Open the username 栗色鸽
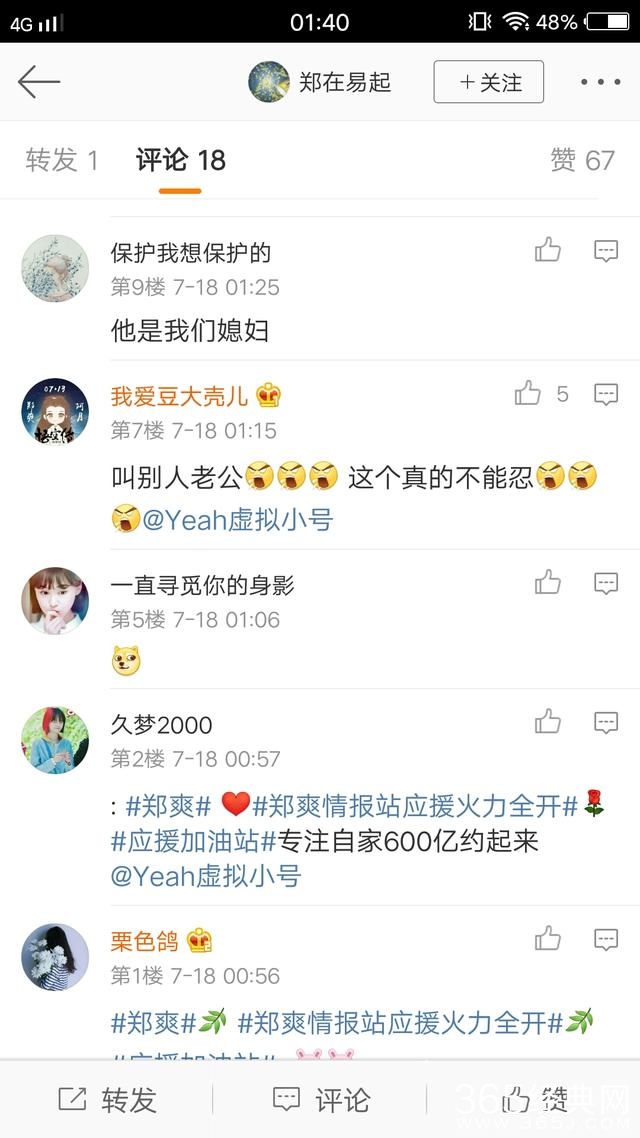This screenshot has width=640, height=1138. [x=145, y=940]
